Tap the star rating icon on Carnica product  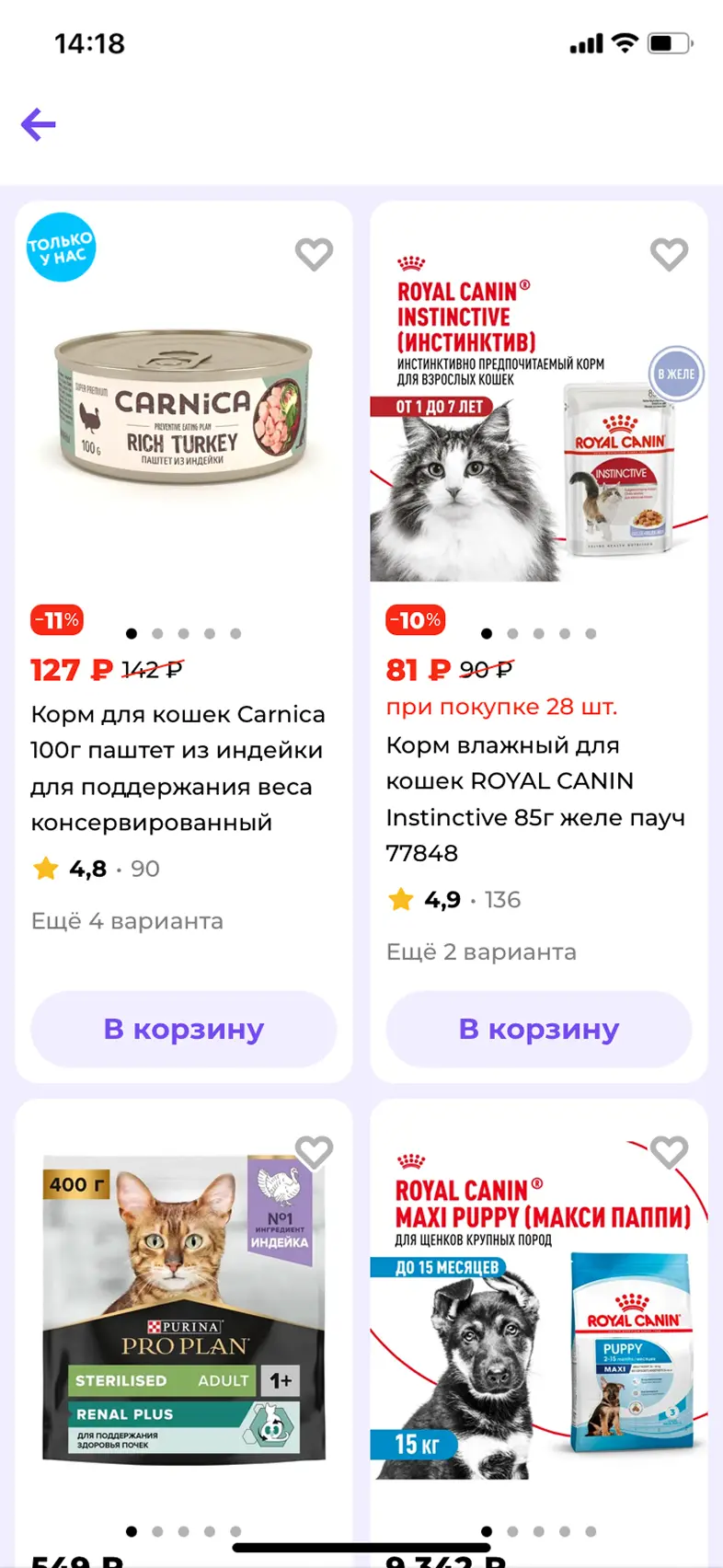[x=45, y=866]
